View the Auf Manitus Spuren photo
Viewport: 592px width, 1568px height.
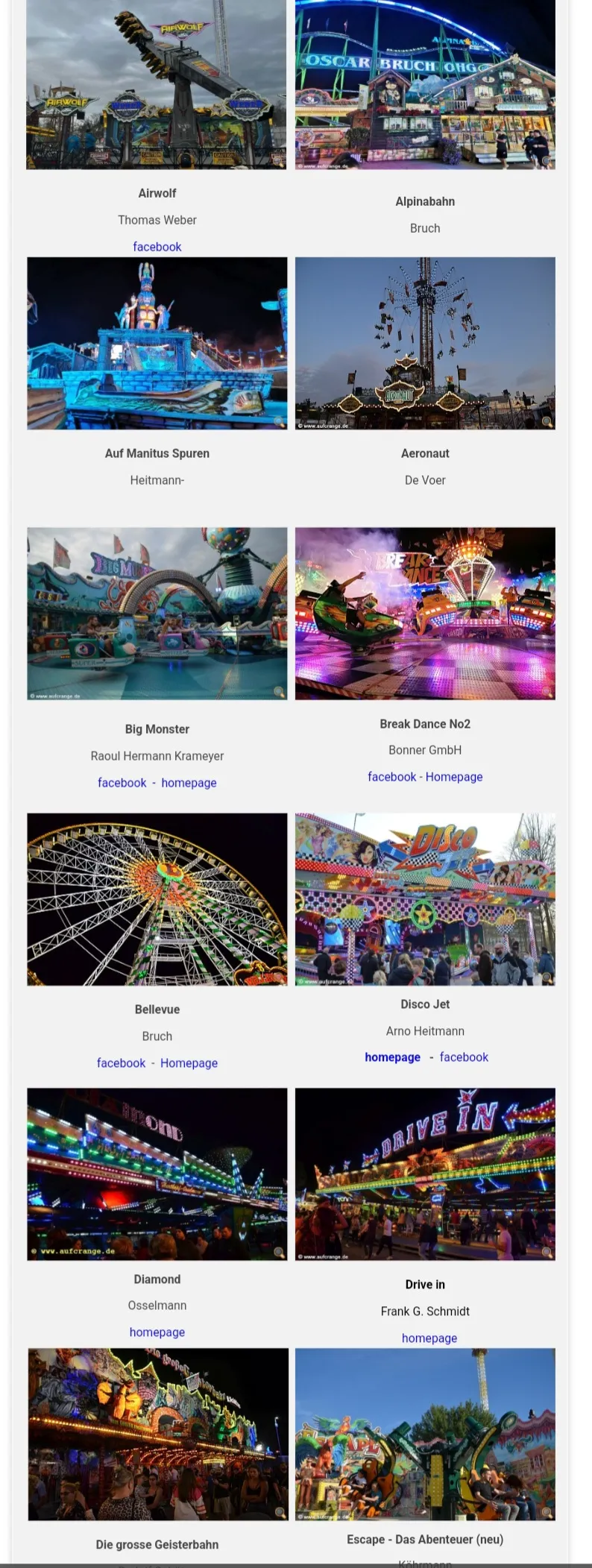(x=157, y=343)
